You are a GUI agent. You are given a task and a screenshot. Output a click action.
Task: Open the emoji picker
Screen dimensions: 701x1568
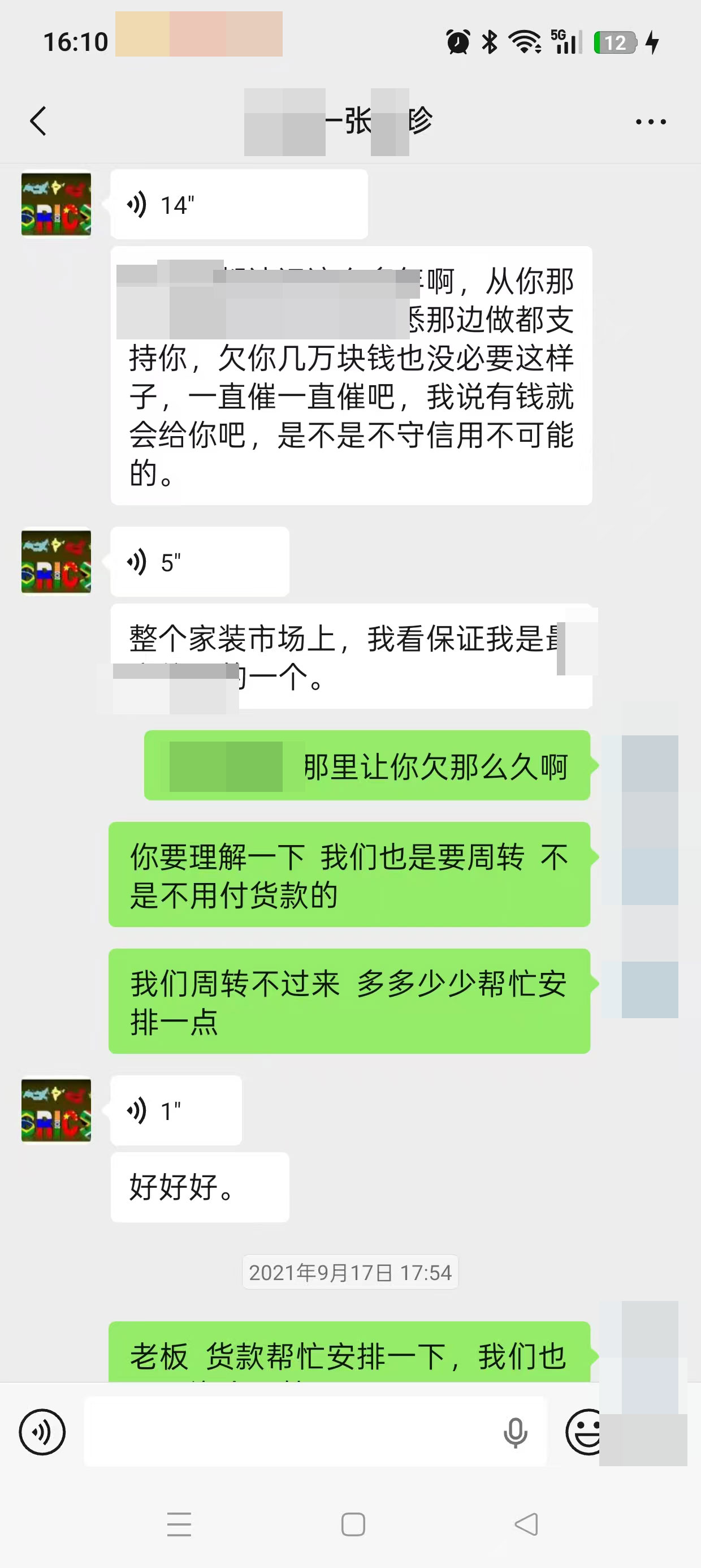pos(584,1432)
